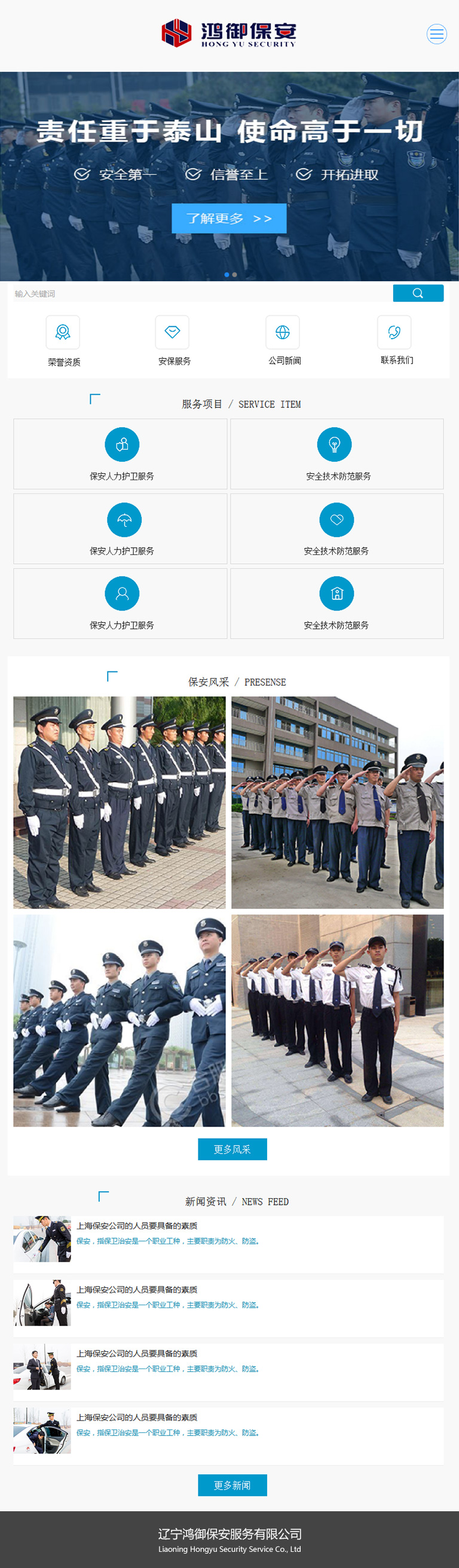View photo of guards in grey shirts saluting

pyautogui.click(x=337, y=802)
